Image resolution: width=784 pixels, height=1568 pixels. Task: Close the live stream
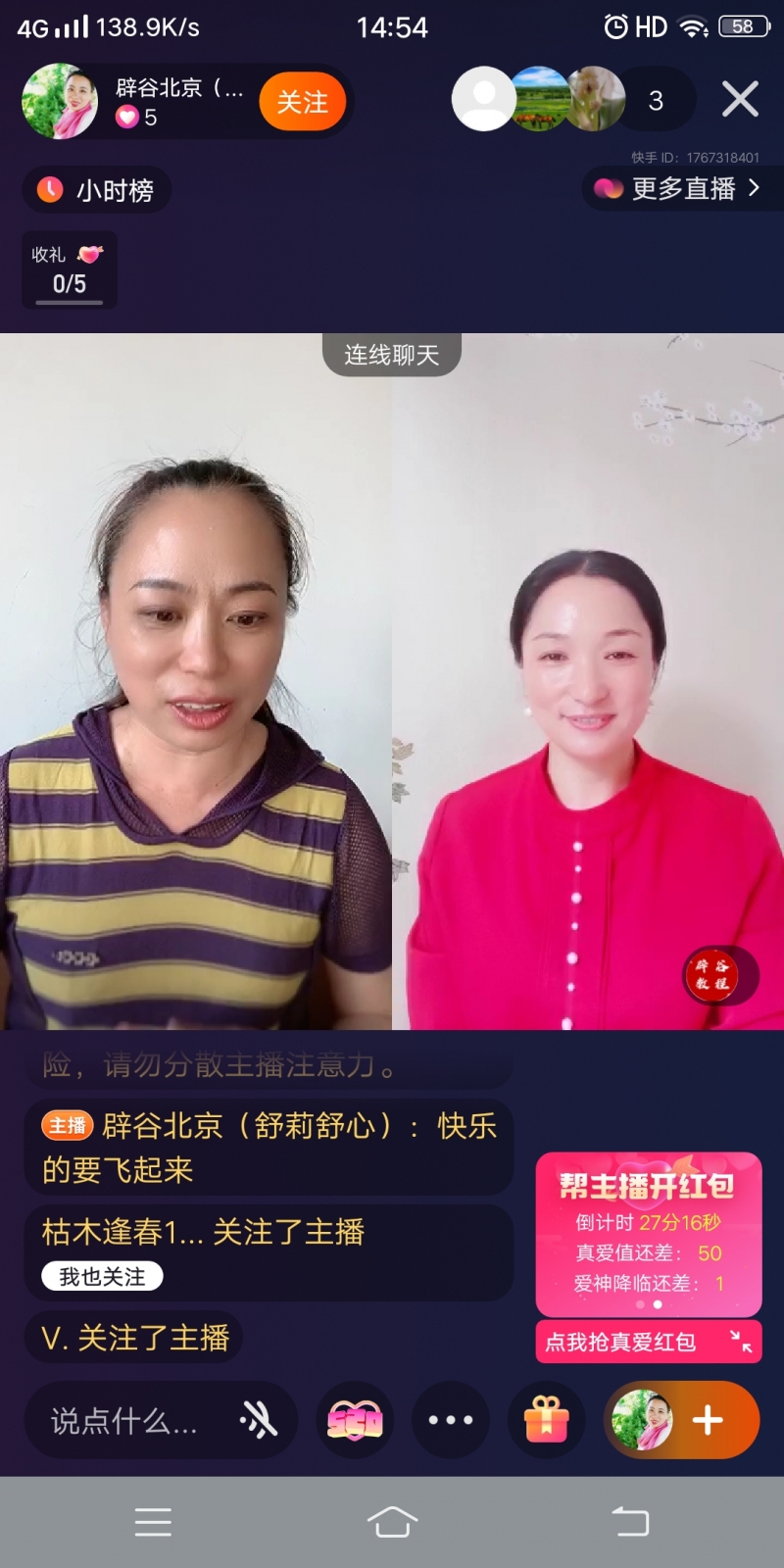(x=740, y=99)
